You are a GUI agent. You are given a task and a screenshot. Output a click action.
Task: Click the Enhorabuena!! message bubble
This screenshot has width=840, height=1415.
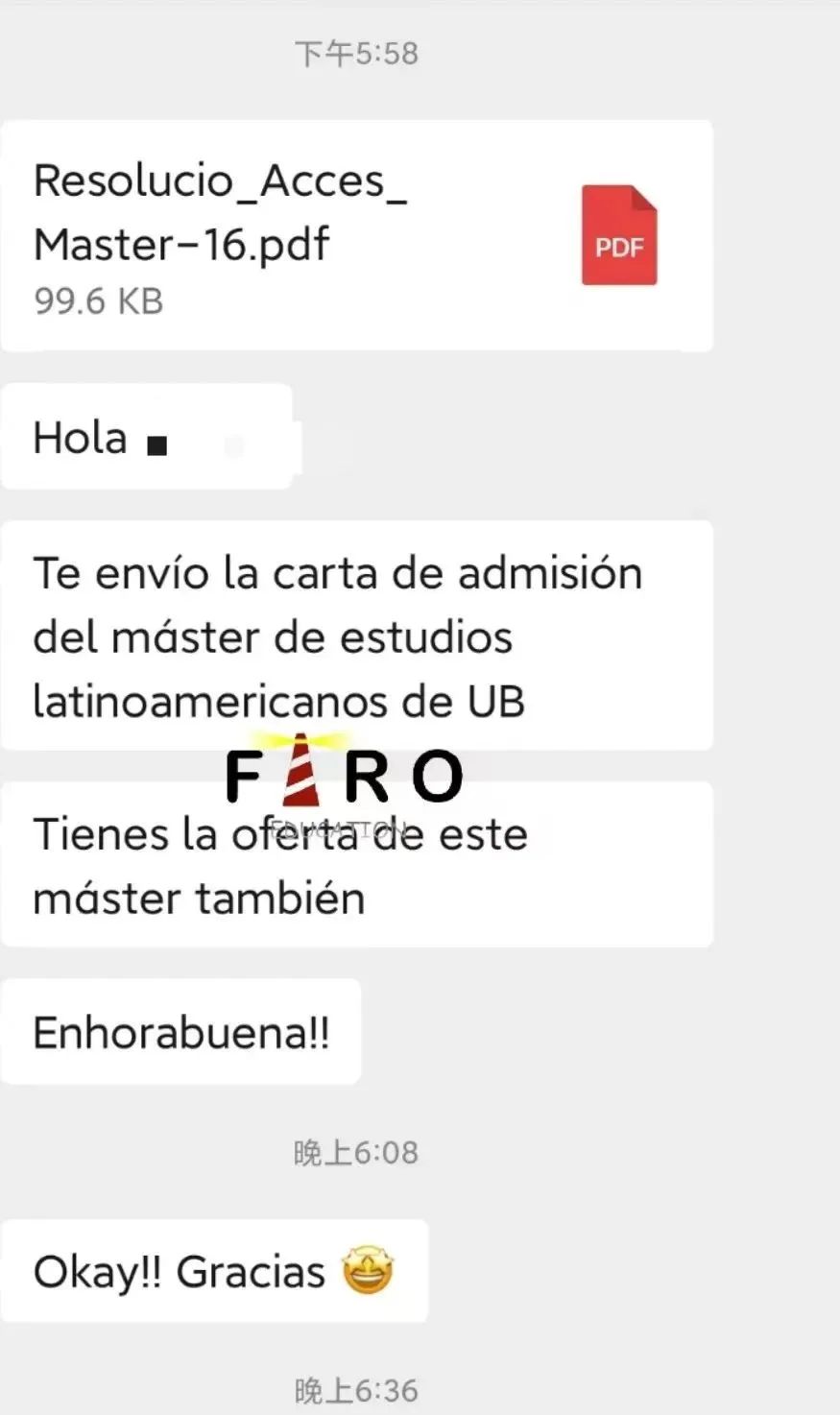tap(182, 1031)
